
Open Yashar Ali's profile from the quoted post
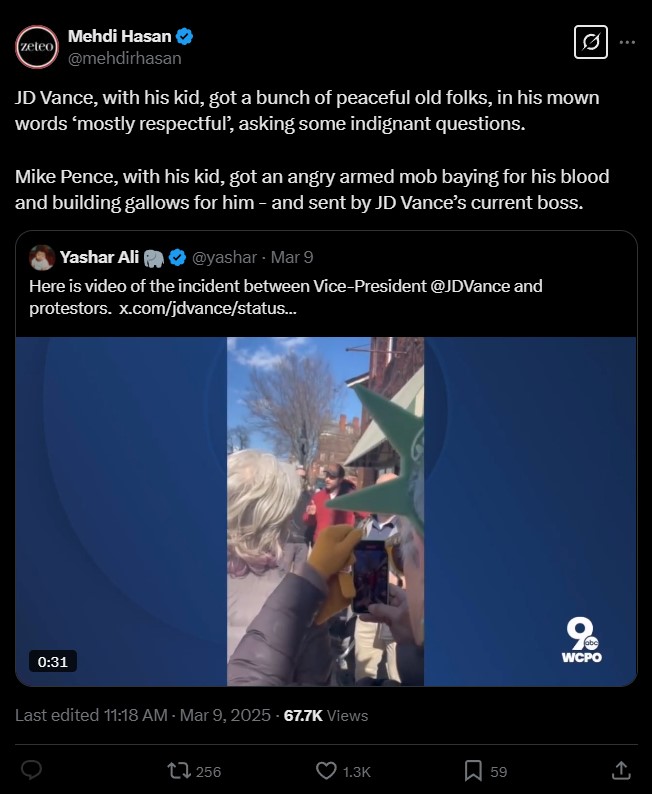[98, 257]
